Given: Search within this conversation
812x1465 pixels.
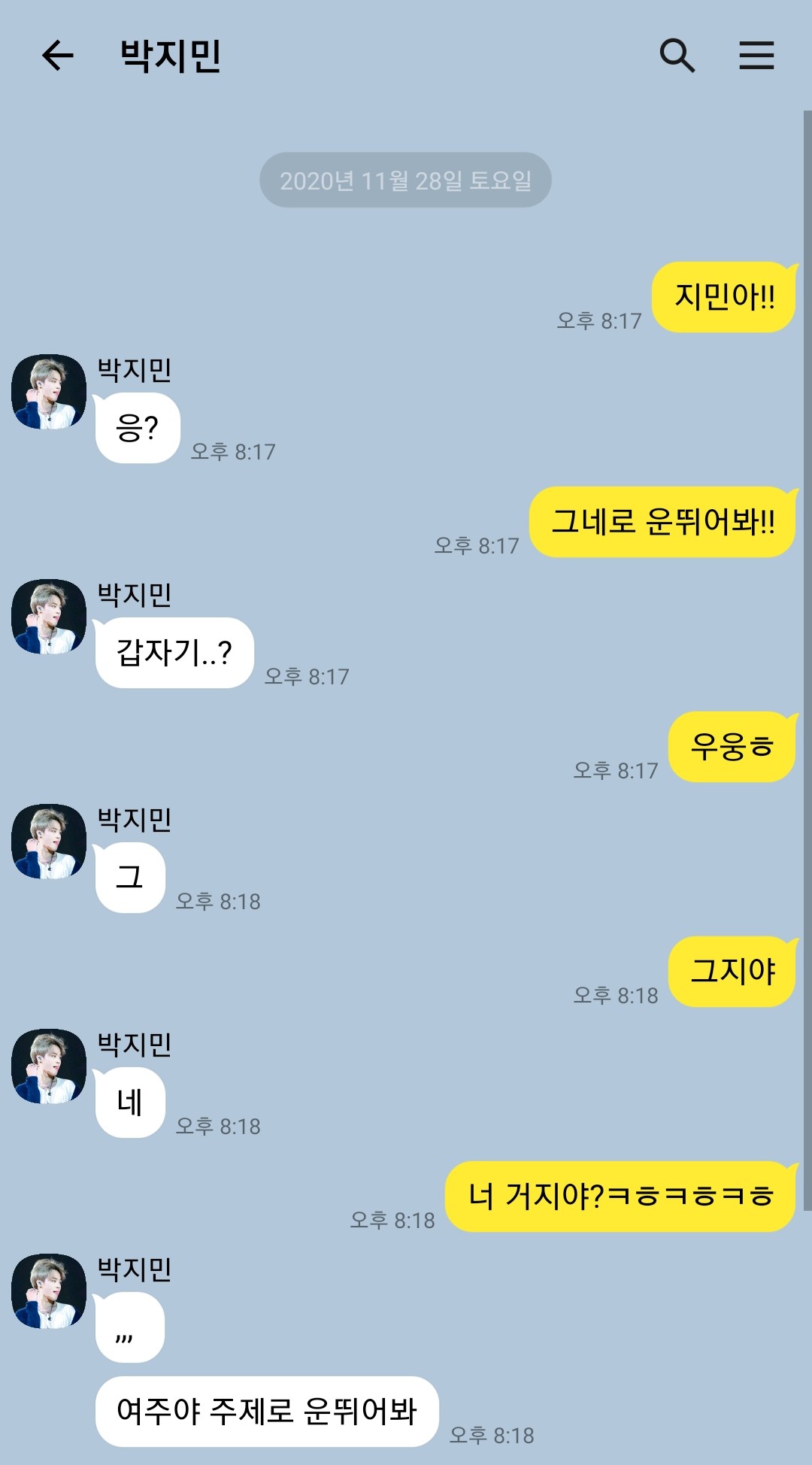Looking at the screenshot, I should tap(677, 56).
